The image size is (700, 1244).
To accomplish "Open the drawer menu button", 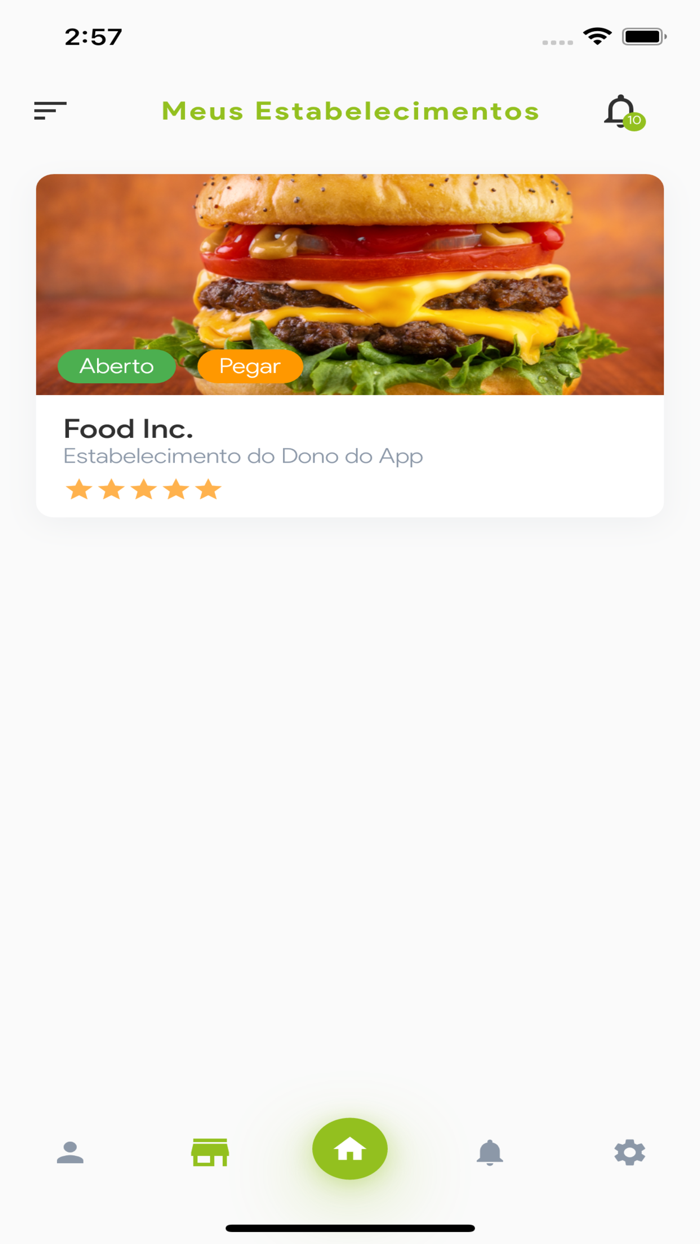I will coord(50,111).
